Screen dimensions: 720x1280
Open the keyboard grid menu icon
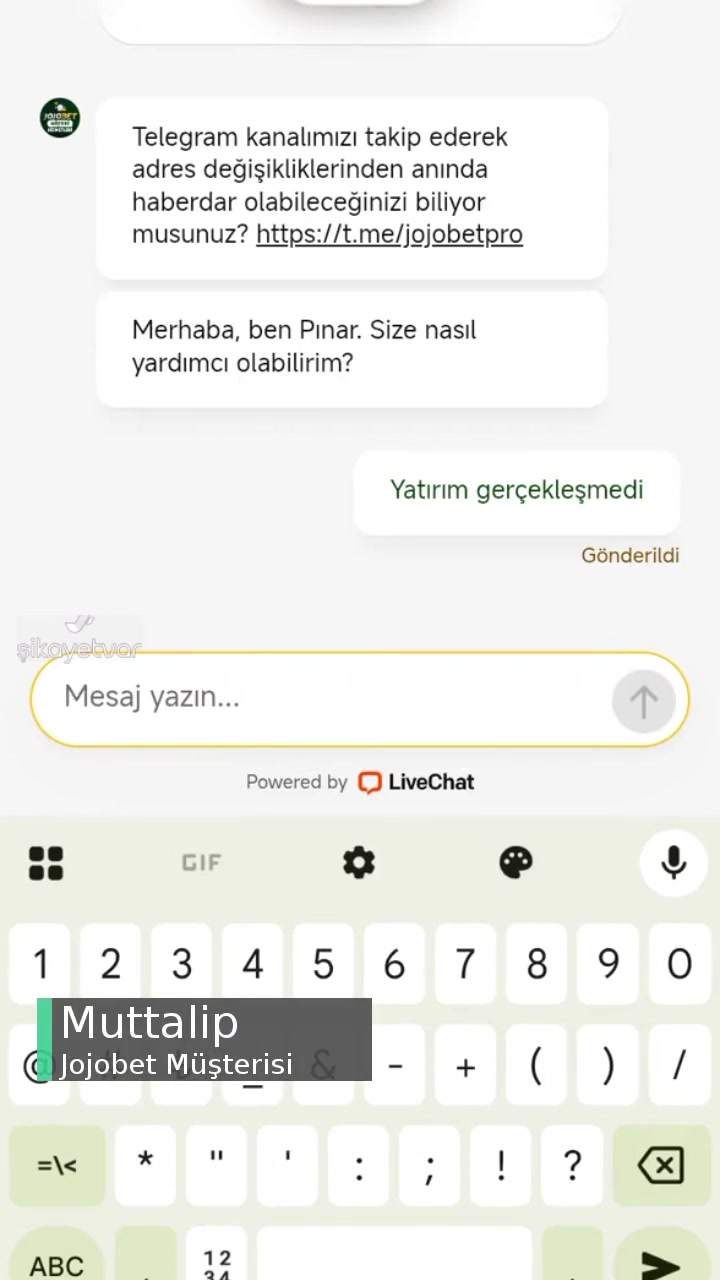click(x=46, y=862)
